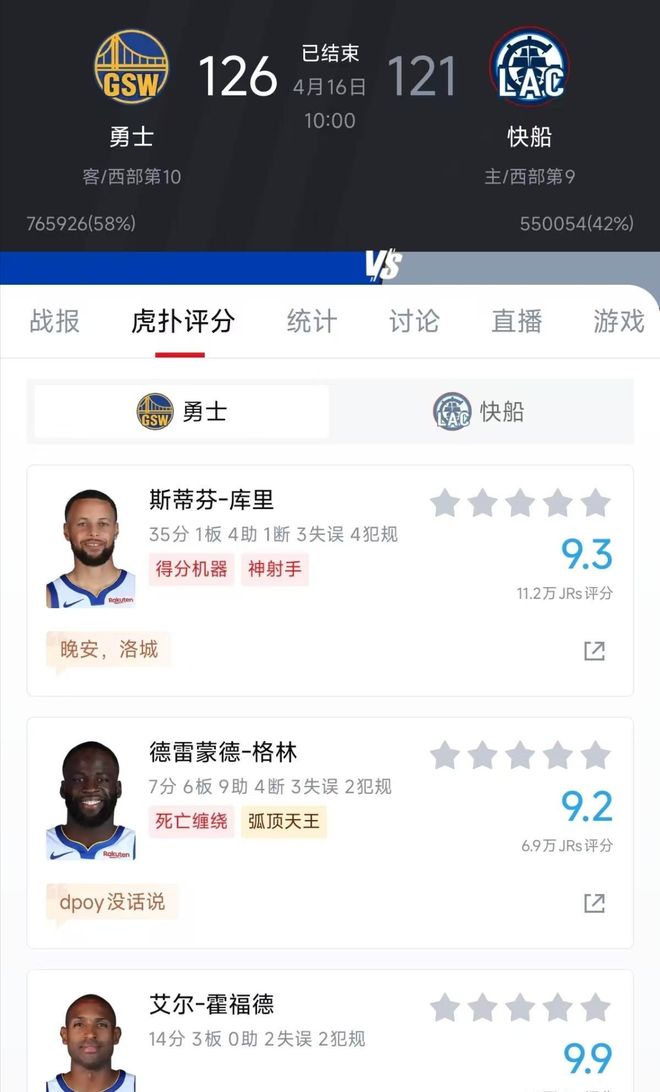
Task: Rate 斯蒂芬-库里 five stars
Action: point(595,503)
